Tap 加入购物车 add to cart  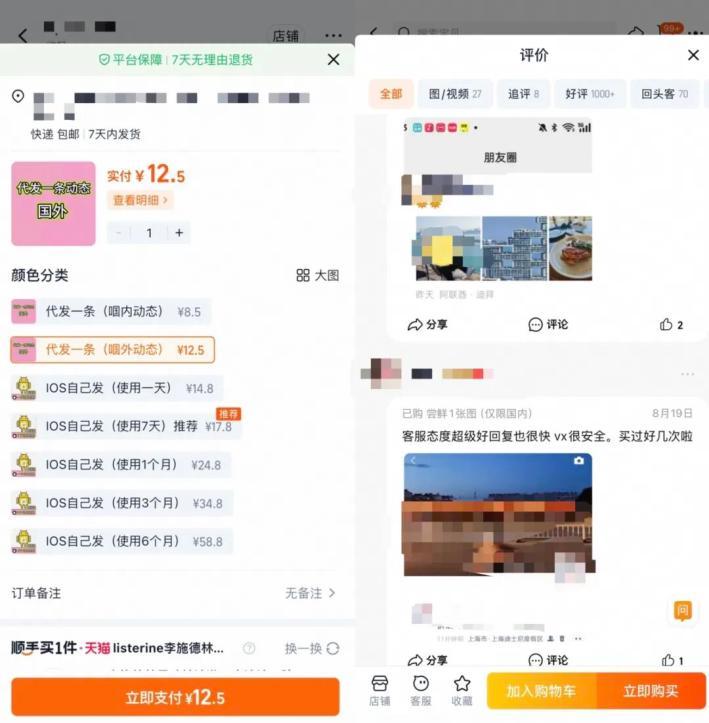pos(541,691)
